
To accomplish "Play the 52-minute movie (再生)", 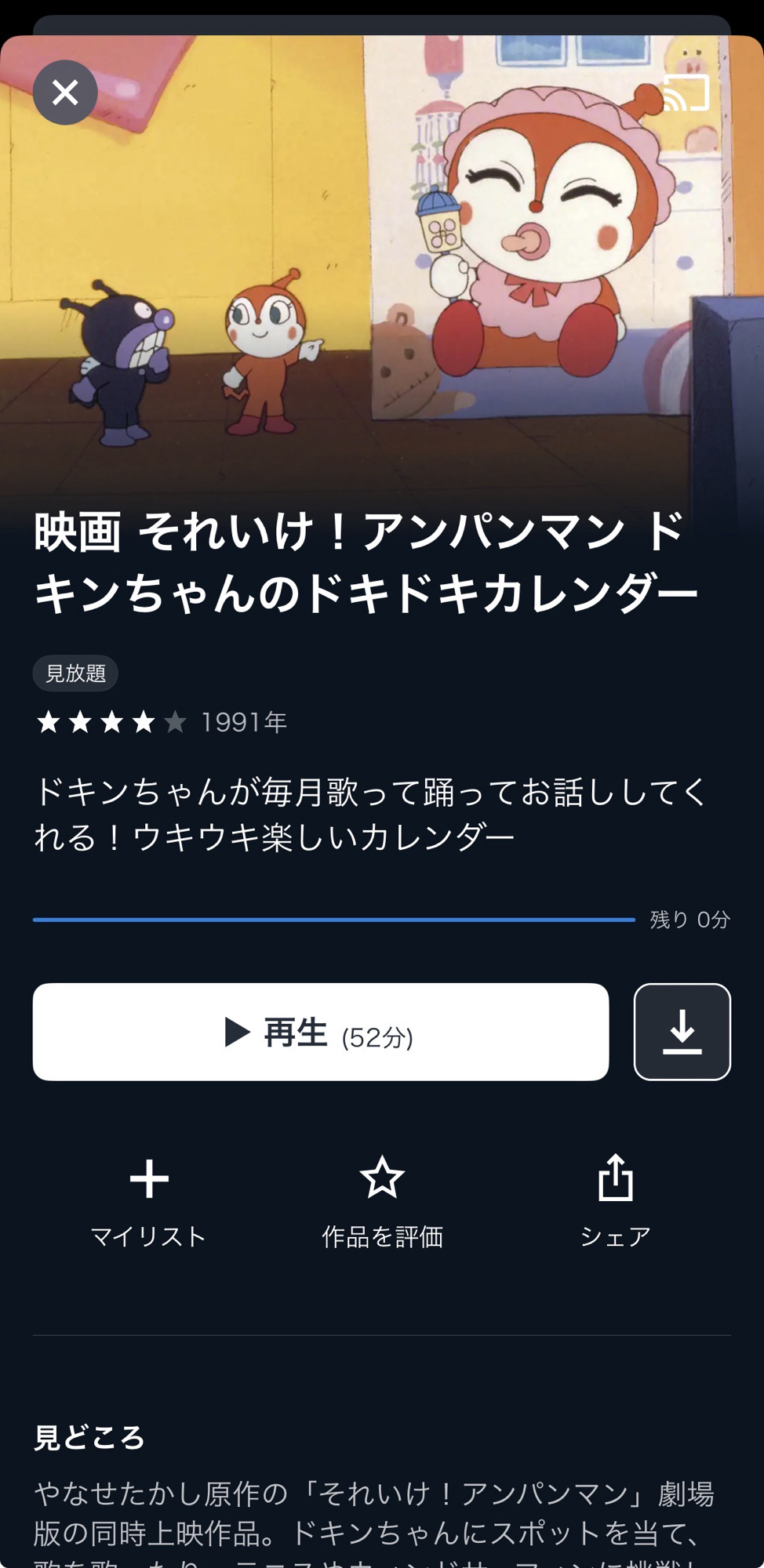I will 321,1032.
